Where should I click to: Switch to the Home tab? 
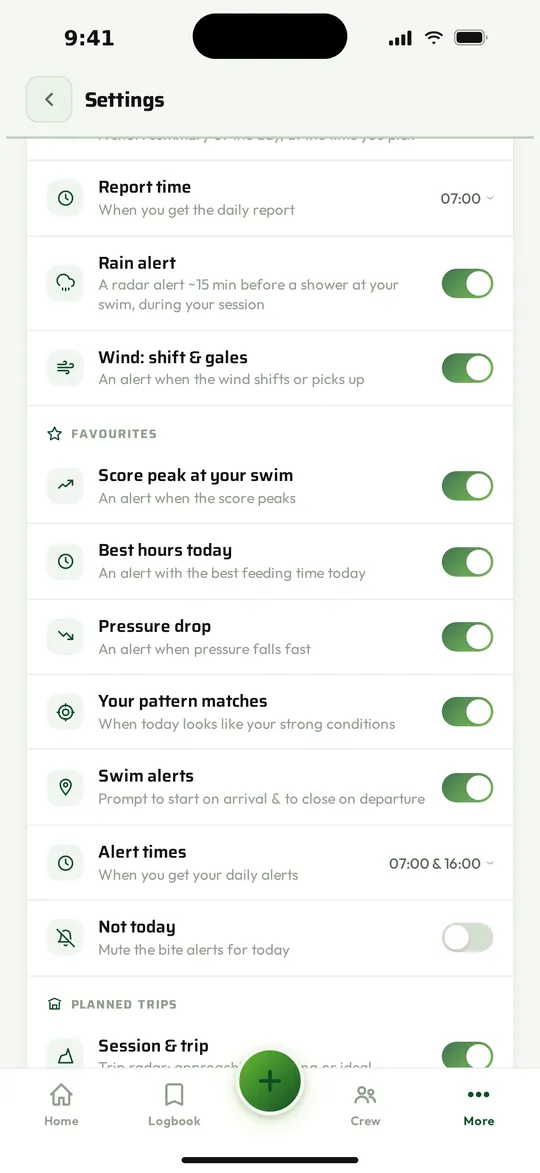pyautogui.click(x=61, y=1105)
